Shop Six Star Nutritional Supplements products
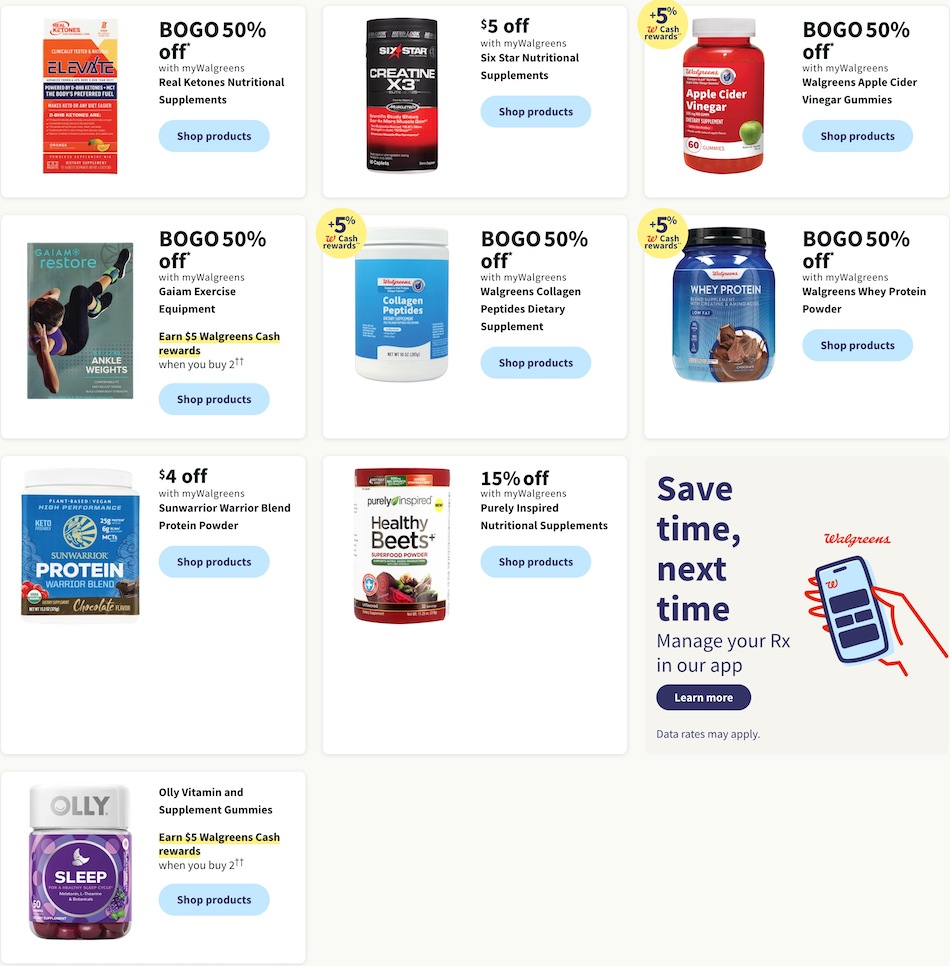Image resolution: width=950 pixels, height=966 pixels. tap(535, 112)
